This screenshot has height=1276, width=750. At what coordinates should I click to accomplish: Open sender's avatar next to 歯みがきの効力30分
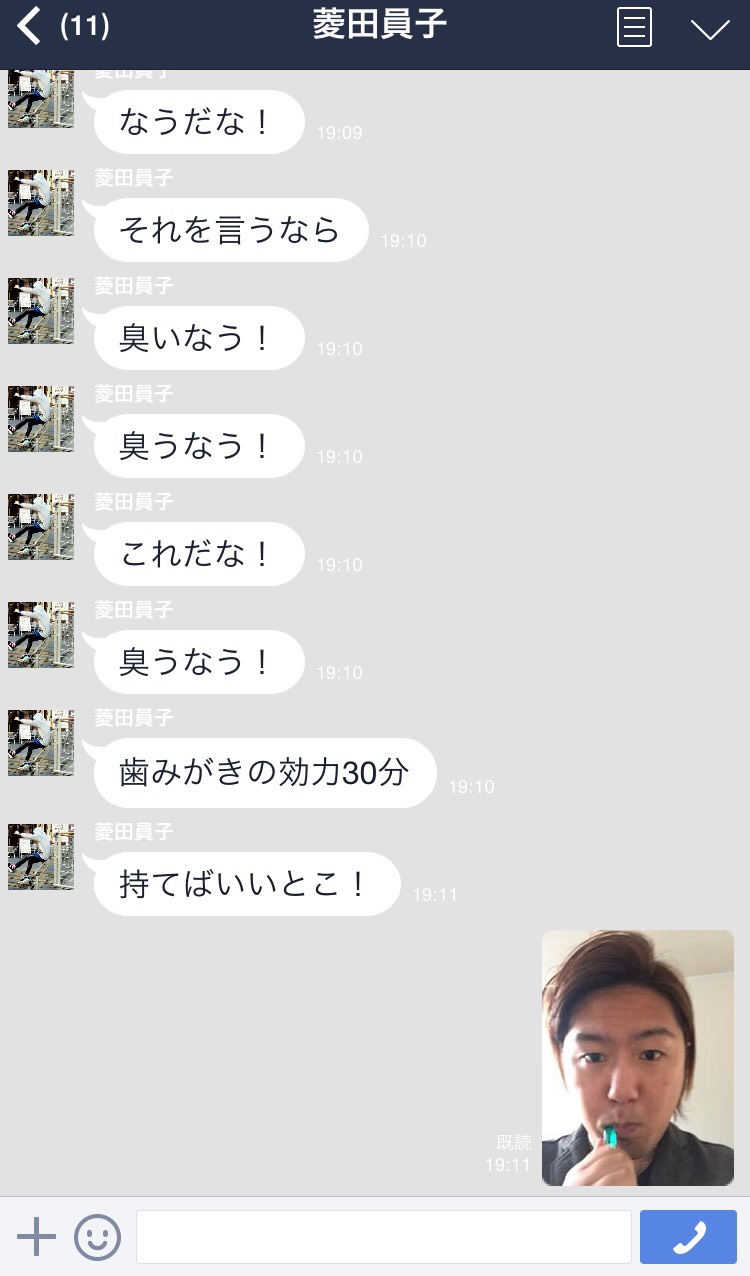[x=41, y=743]
